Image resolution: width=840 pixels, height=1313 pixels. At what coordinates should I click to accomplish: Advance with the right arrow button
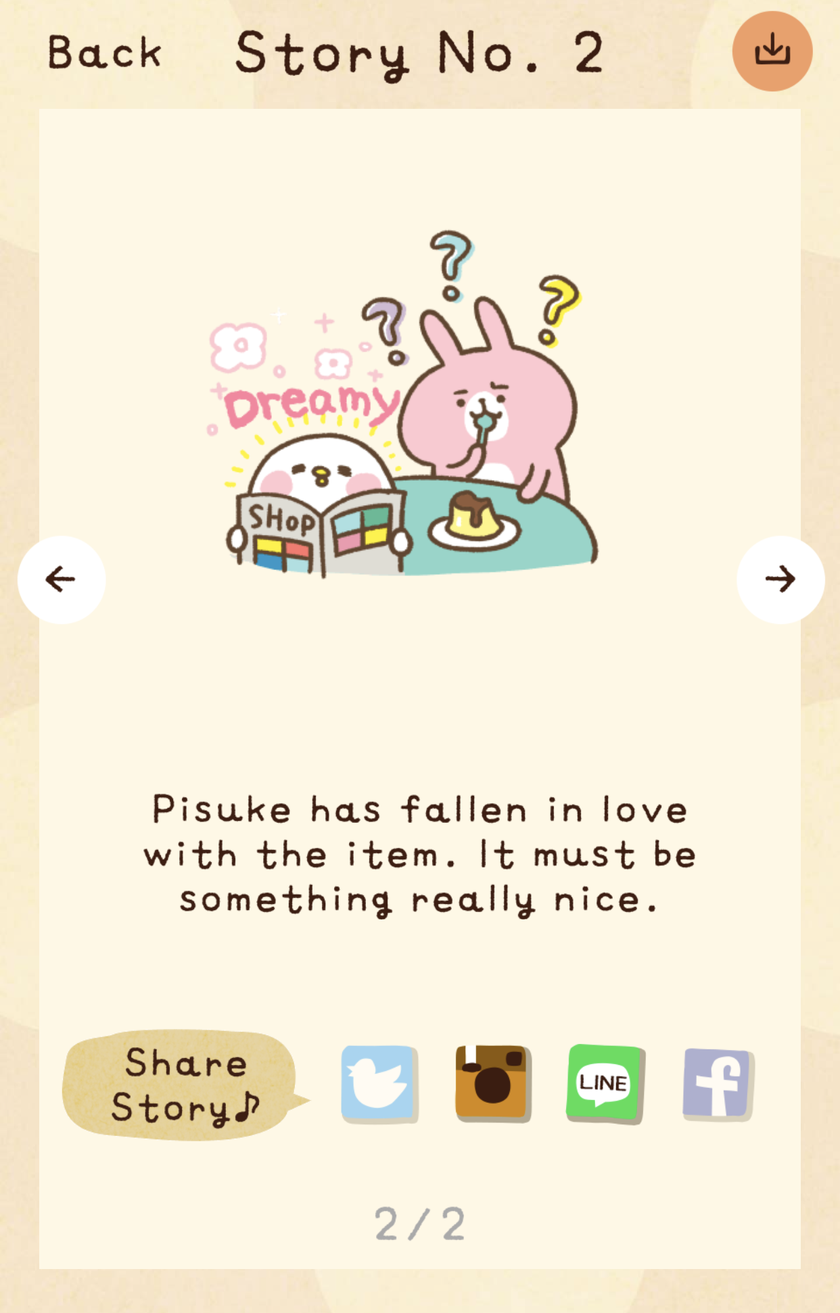[x=779, y=579]
